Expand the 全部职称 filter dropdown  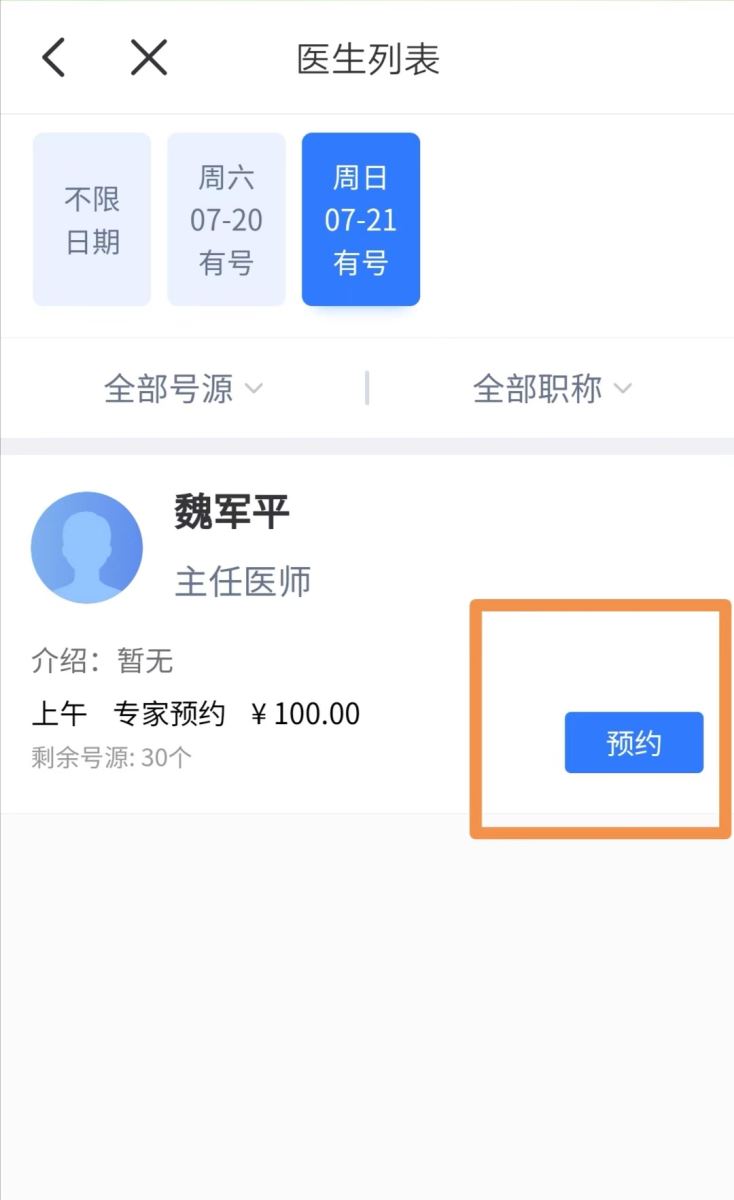[x=552, y=389]
